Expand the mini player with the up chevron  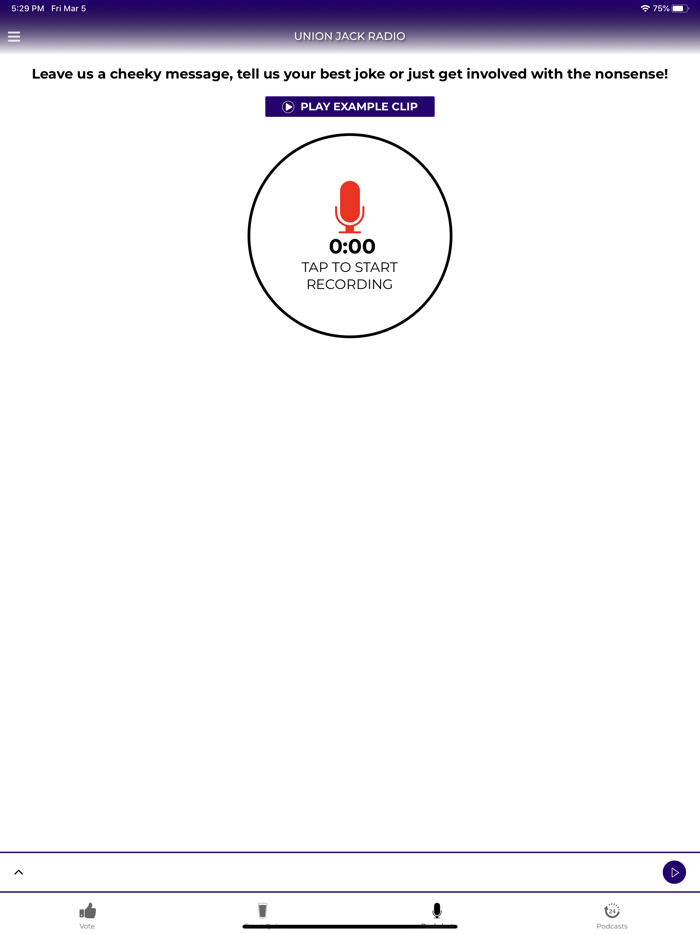[18, 872]
